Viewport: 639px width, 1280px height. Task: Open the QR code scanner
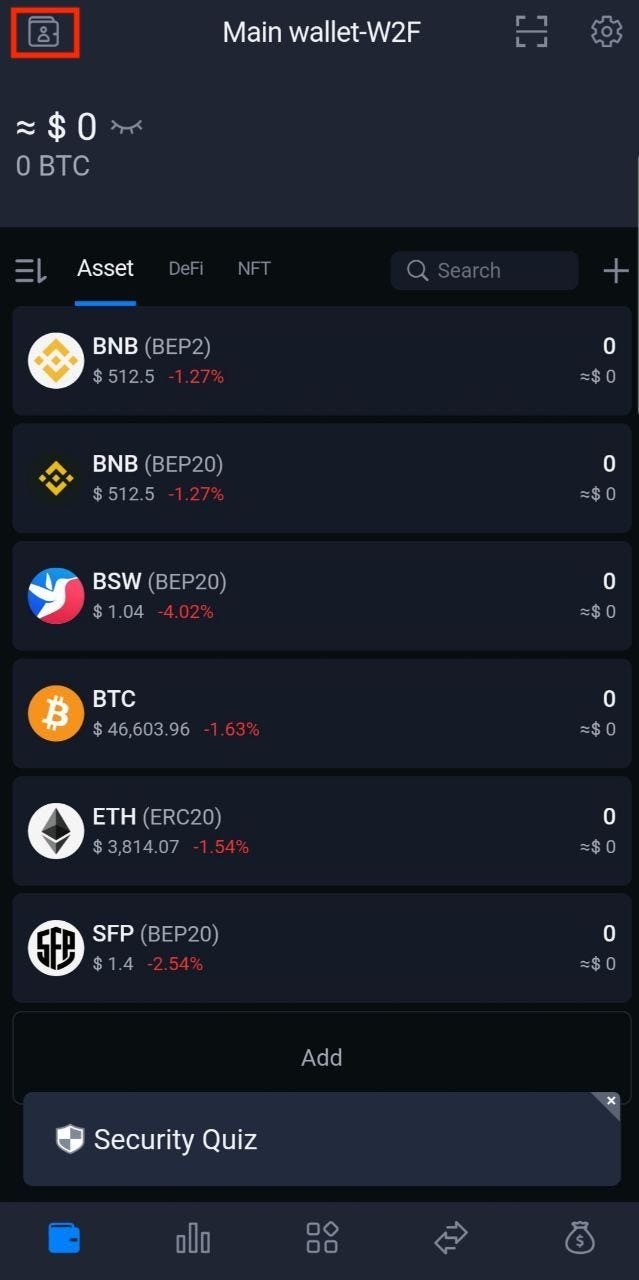click(532, 32)
